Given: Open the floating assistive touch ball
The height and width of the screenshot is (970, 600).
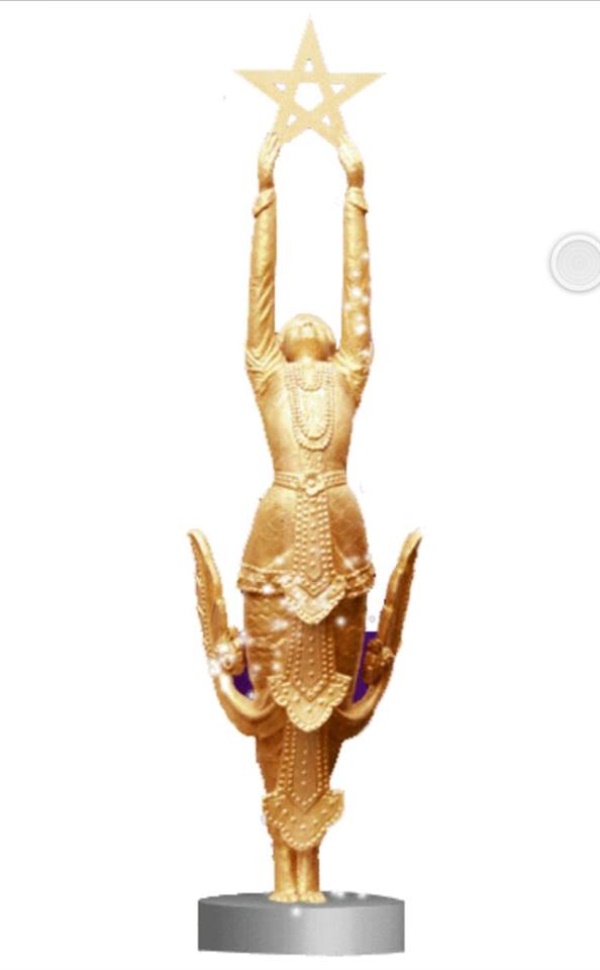Looking at the screenshot, I should [x=577, y=263].
